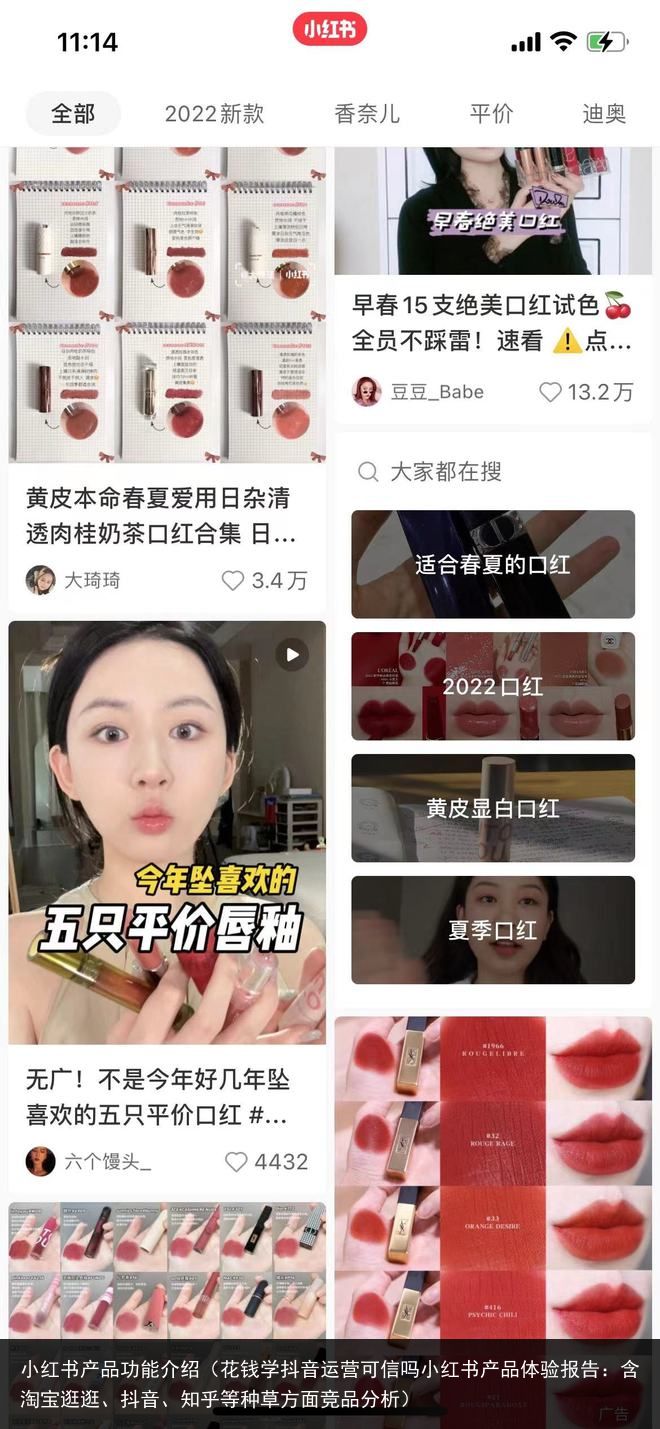660x1429 pixels.
Task: Open 大琦琦's profile avatar
Action: (41, 580)
